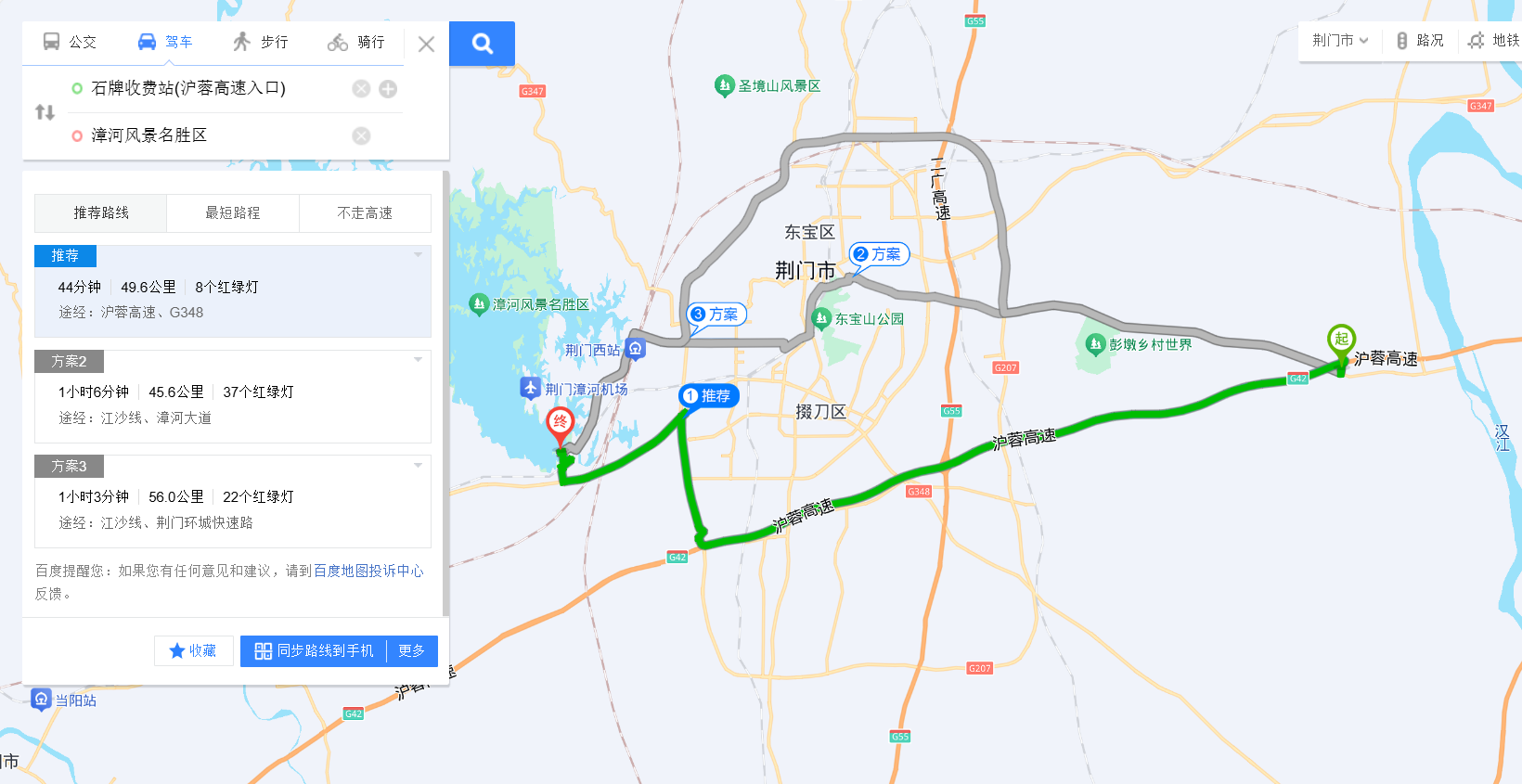Viewport: 1522px width, 784px height.
Task: Open the 荆门市 city dropdown
Action: coord(1340,40)
